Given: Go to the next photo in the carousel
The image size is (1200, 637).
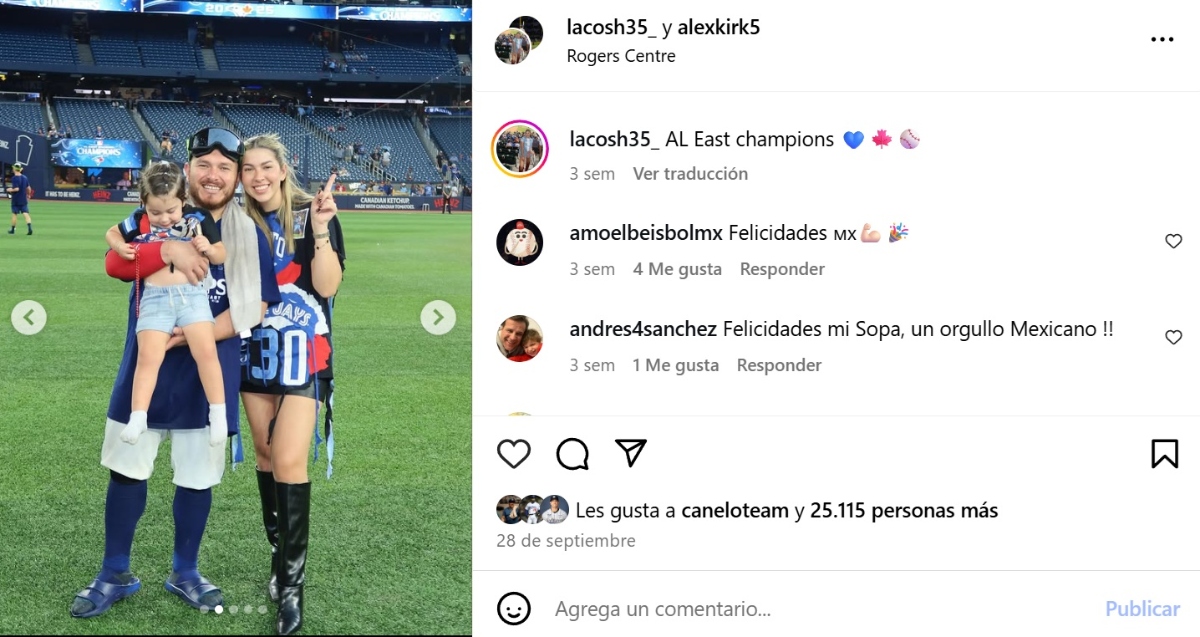Looking at the screenshot, I should point(438,318).
